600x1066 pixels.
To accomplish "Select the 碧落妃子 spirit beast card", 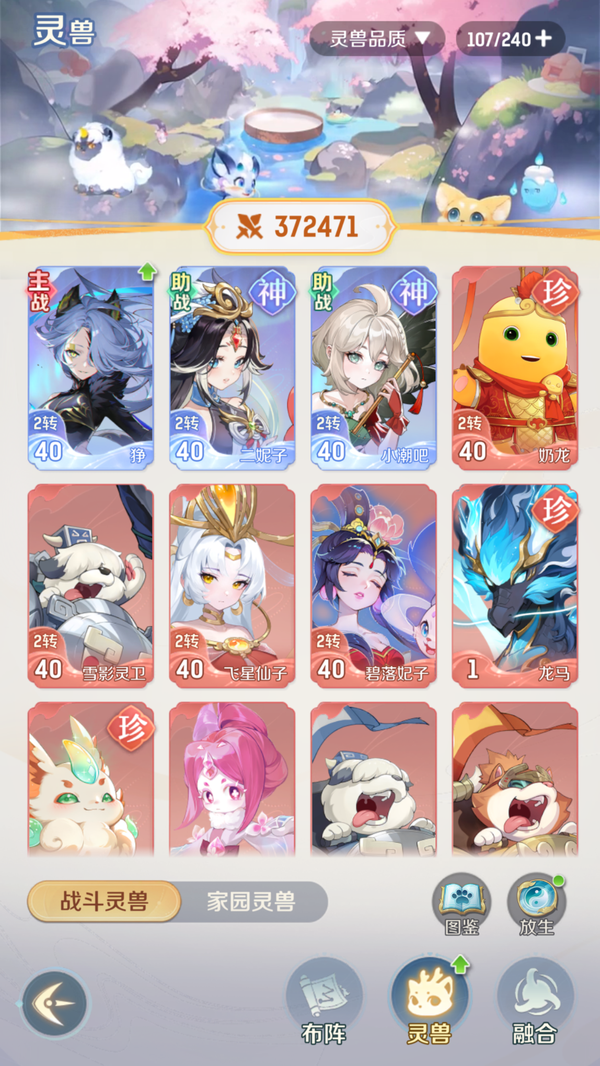I will pos(373,585).
